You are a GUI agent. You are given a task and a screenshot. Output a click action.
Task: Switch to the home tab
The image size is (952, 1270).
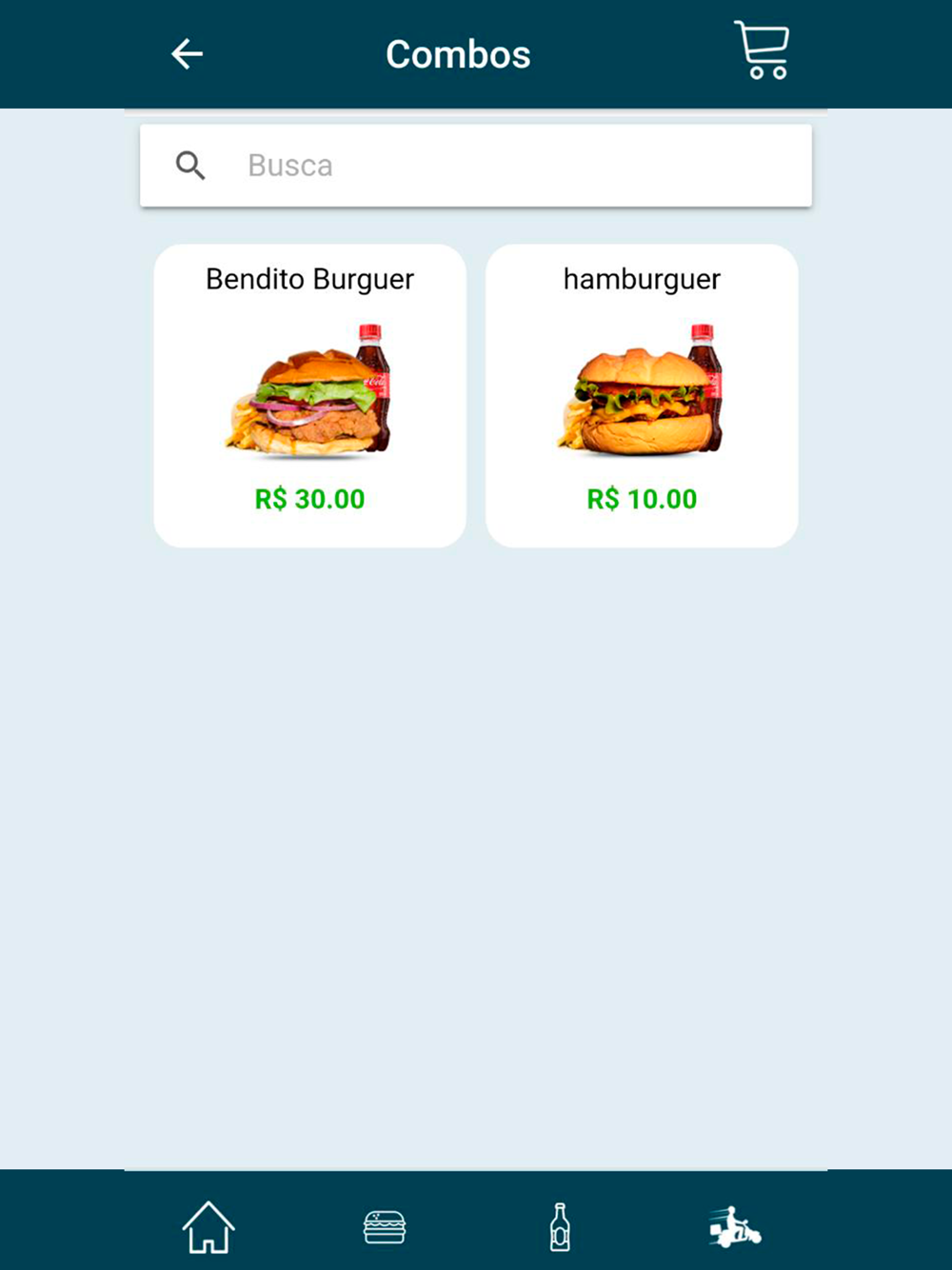[x=208, y=1227]
